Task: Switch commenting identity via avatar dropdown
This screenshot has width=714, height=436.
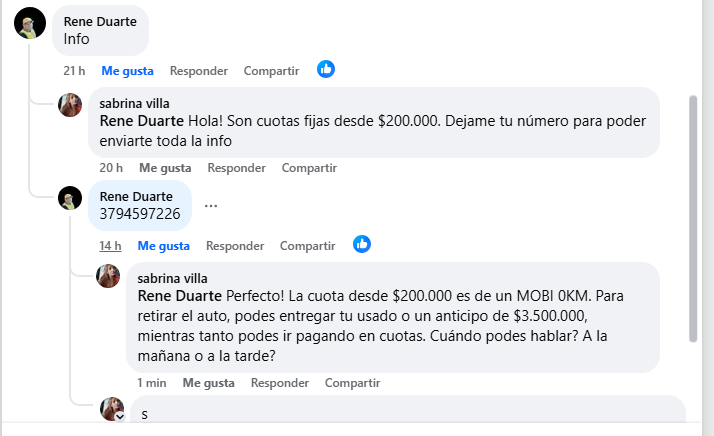Action: 120,417
